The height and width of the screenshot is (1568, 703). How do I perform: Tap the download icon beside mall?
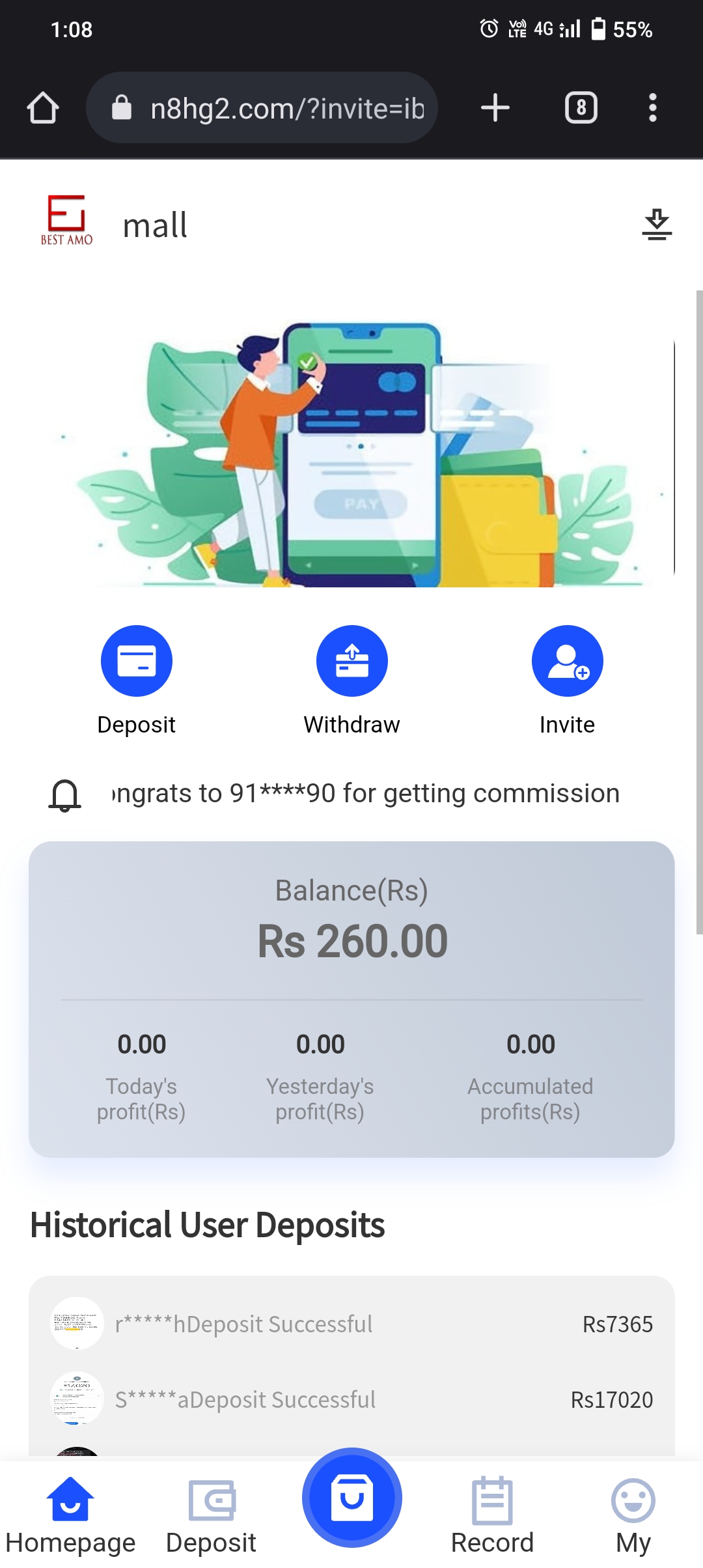656,225
